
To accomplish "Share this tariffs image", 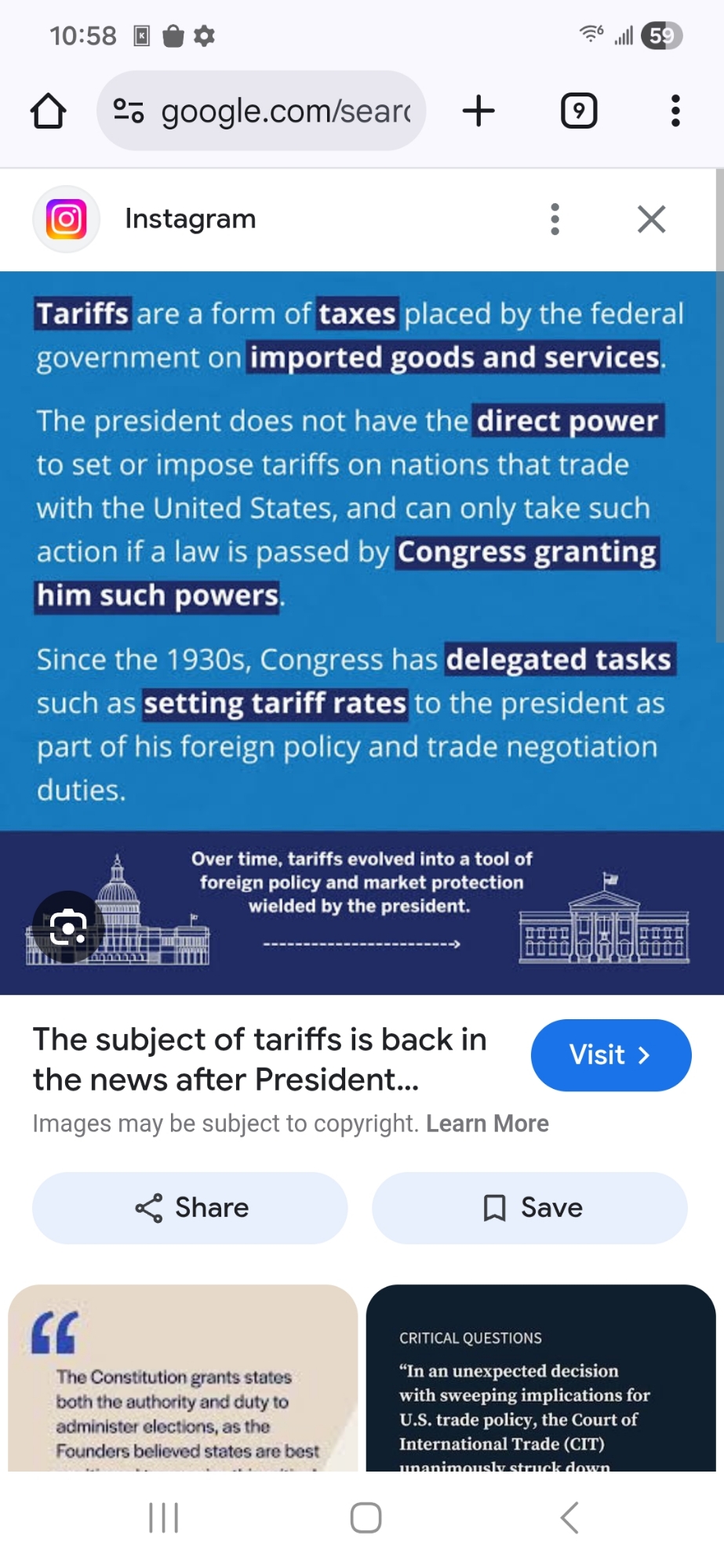I will tap(190, 1207).
